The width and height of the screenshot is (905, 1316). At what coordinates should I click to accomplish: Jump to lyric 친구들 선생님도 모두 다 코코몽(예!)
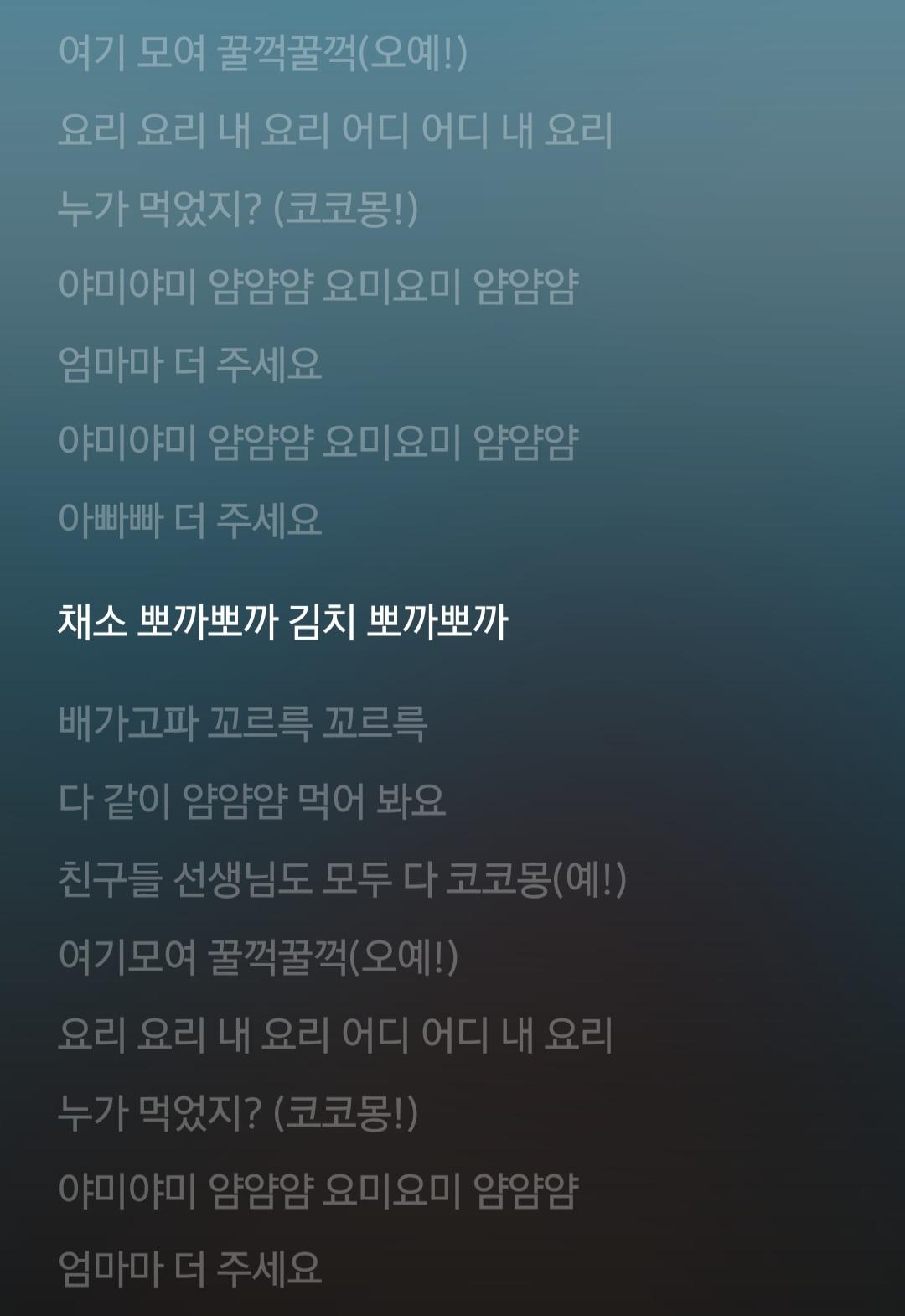tap(342, 879)
